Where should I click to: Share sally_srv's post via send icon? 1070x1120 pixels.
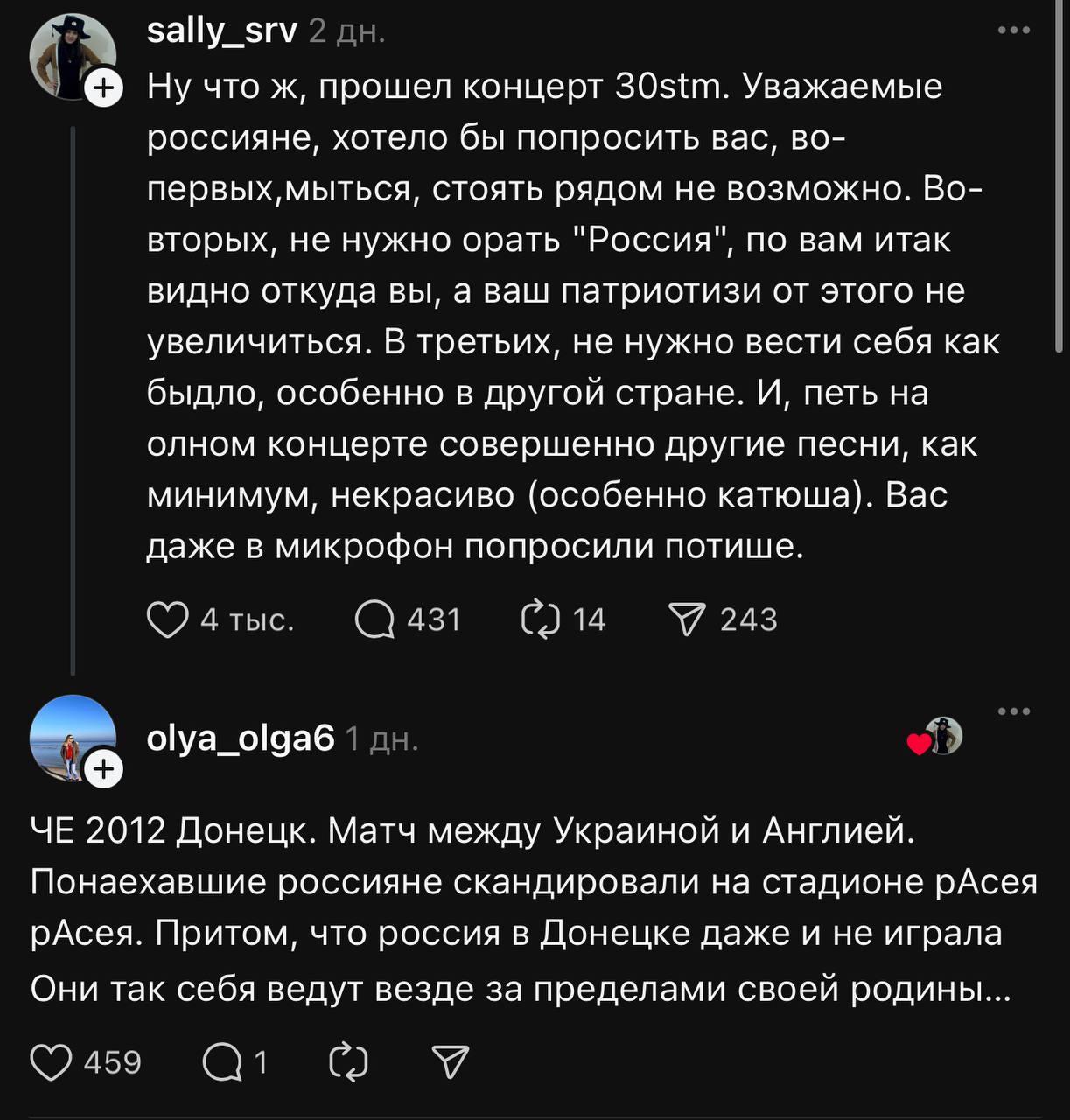[687, 619]
